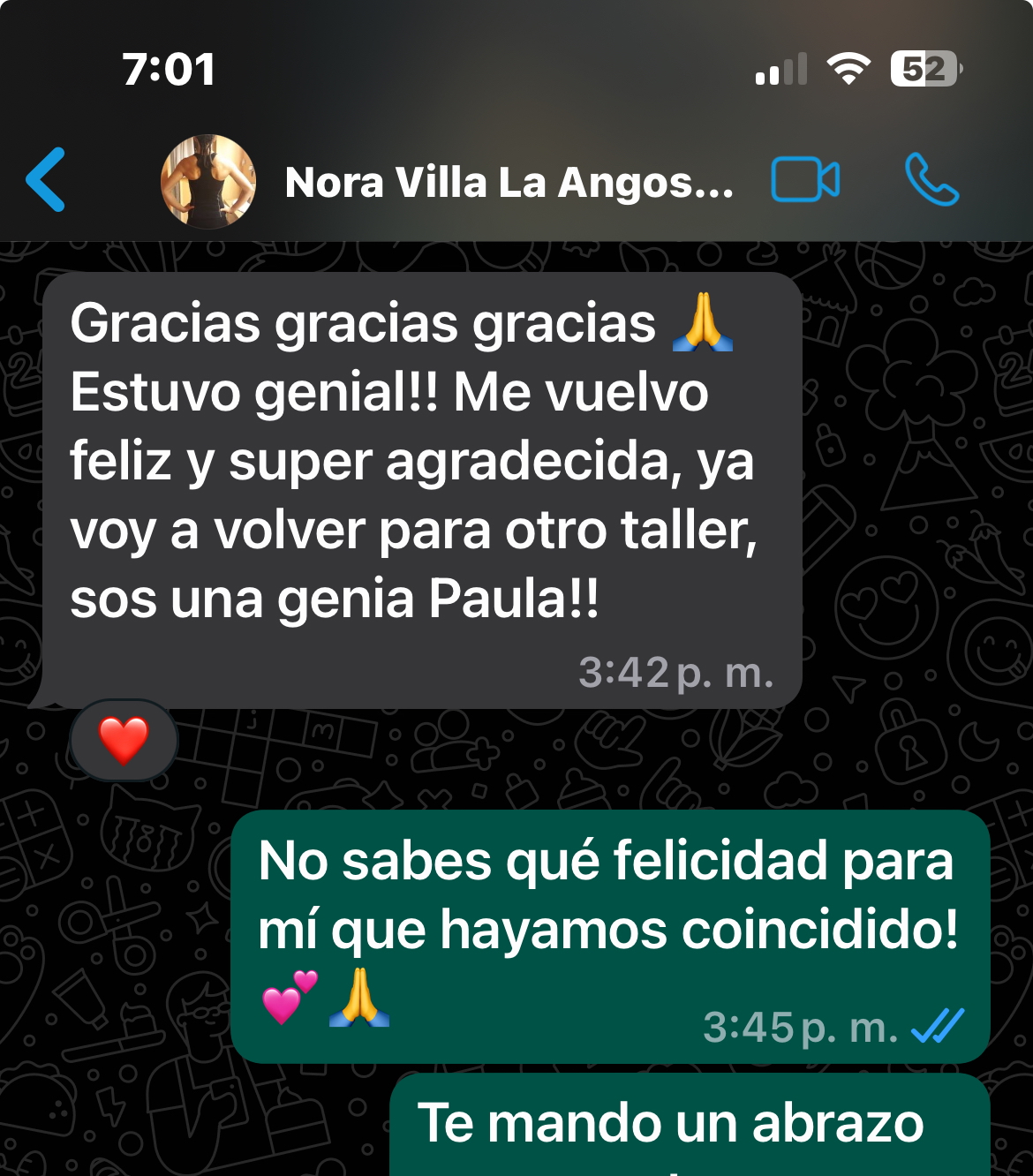Go back to the chats list
Image resolution: width=1033 pixels, height=1176 pixels.
(46, 180)
